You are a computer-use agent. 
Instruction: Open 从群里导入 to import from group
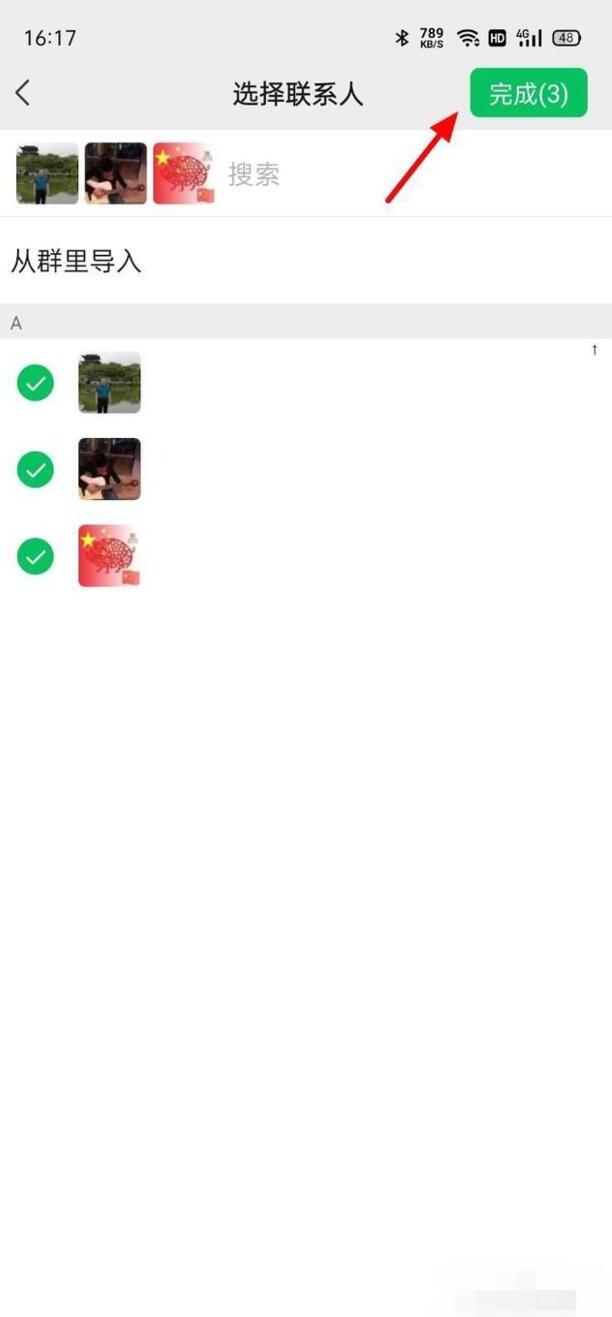[76, 262]
